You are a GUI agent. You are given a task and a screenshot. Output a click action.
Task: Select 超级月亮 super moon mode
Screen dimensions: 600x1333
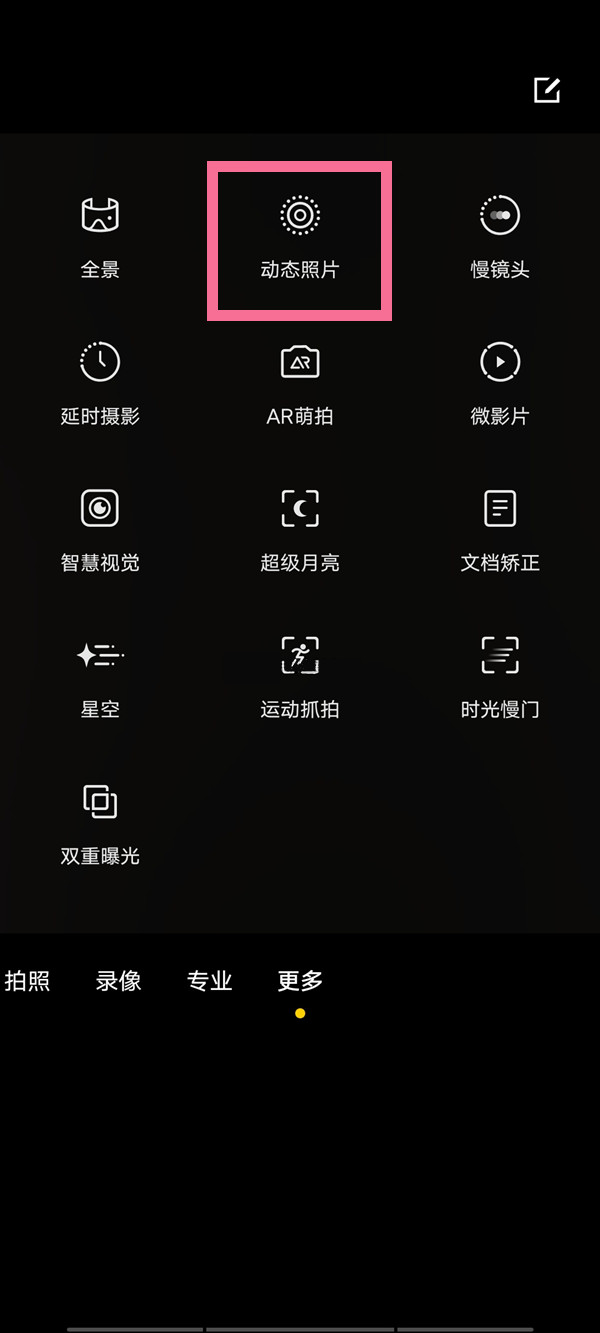(300, 531)
